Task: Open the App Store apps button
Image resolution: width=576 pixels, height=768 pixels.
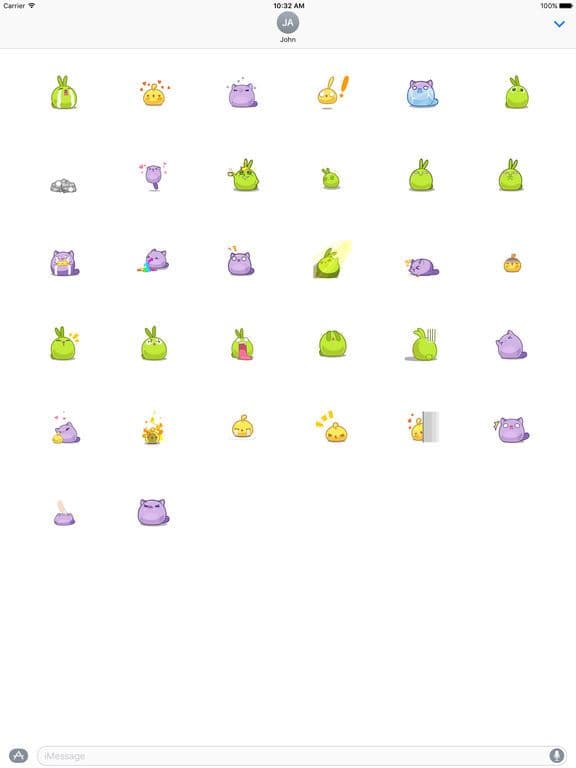Action: click(19, 755)
